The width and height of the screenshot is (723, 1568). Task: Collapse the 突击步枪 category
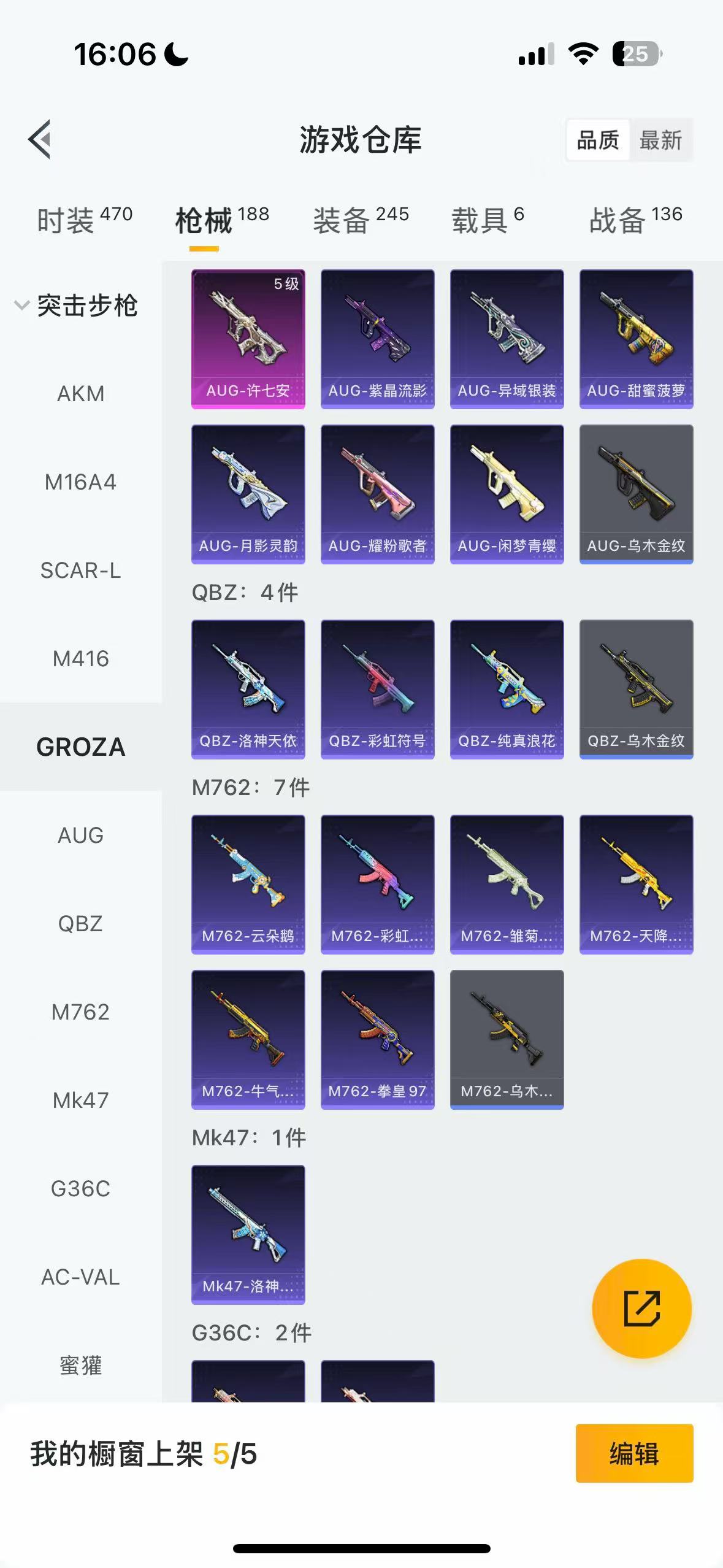pyautogui.click(x=76, y=306)
